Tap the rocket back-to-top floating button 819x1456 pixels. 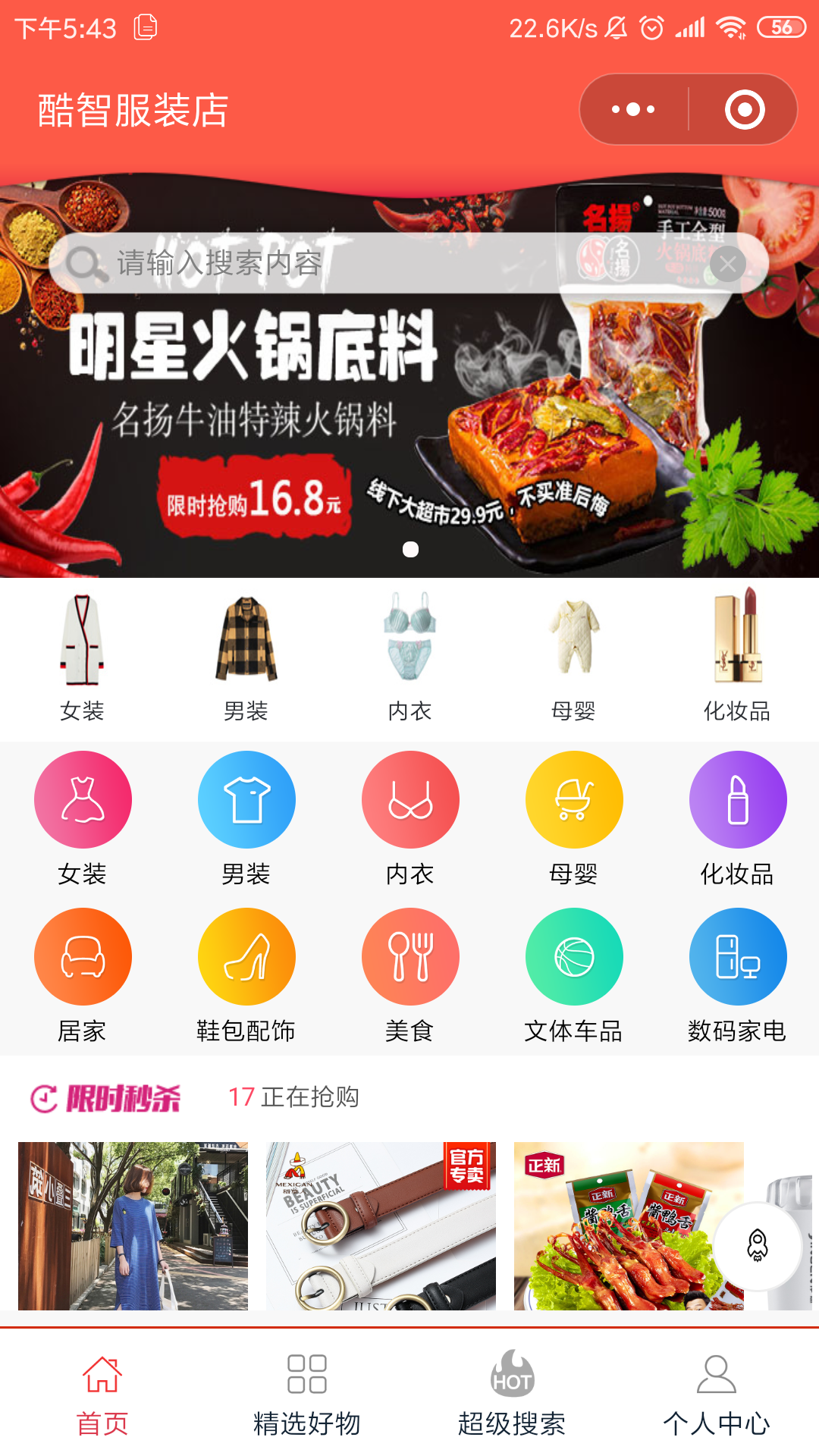[758, 1245]
